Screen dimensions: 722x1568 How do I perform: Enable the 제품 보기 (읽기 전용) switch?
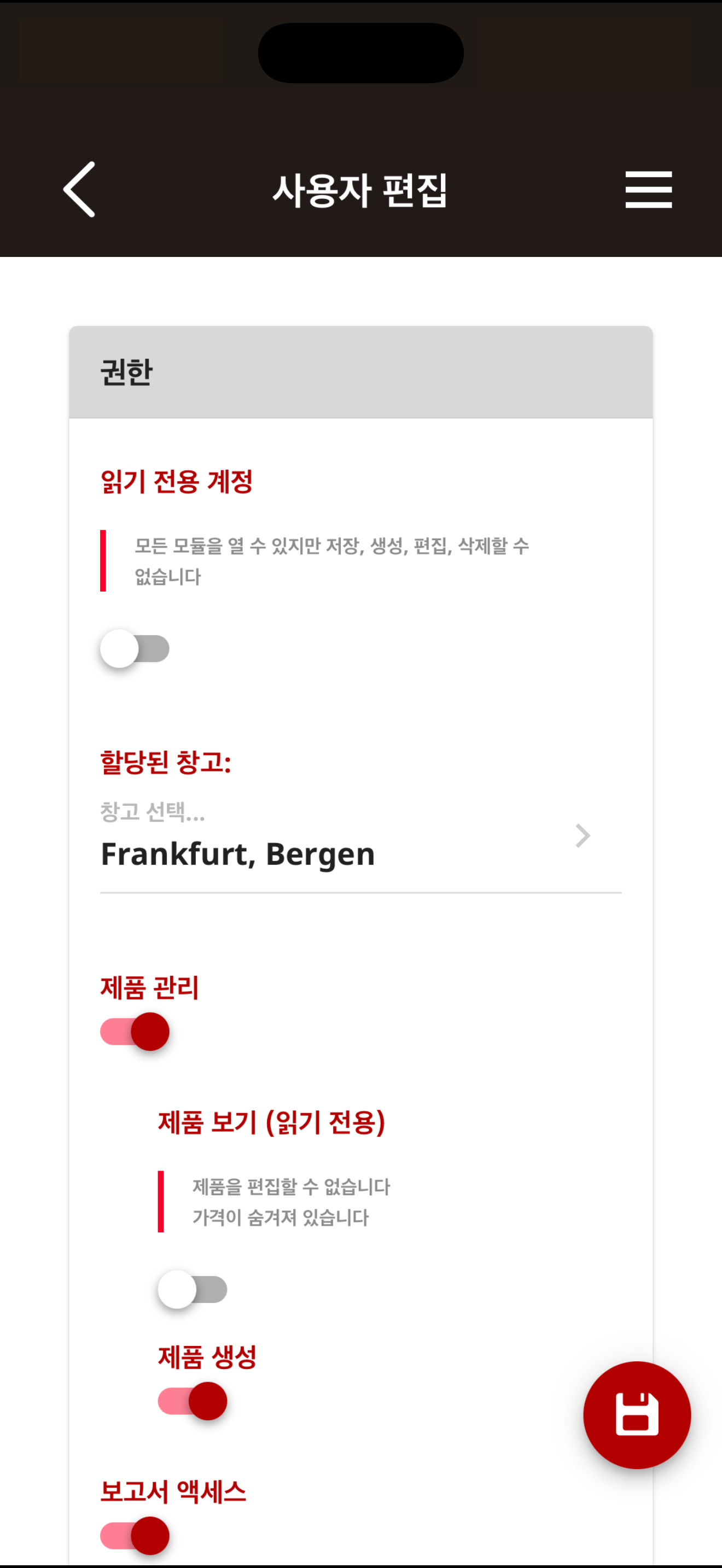click(193, 1289)
